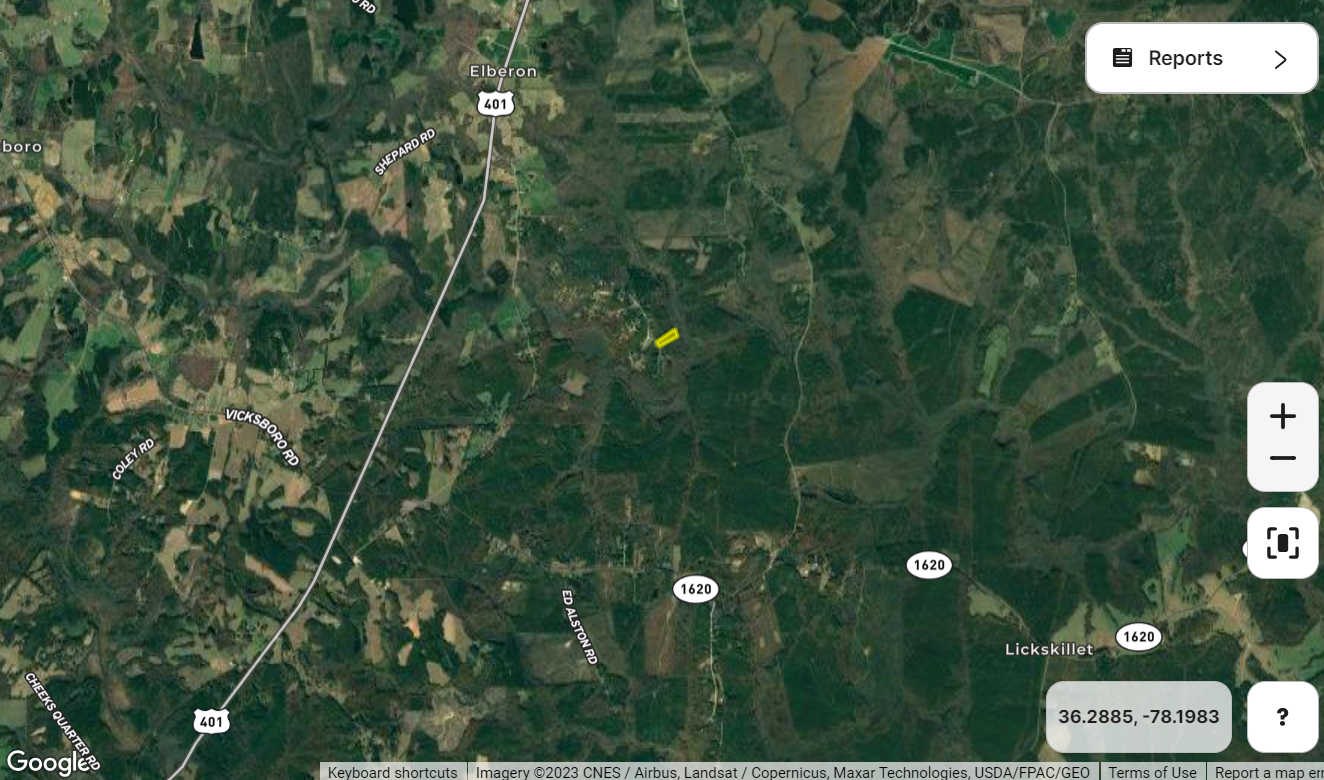The width and height of the screenshot is (1324, 780).
Task: Select the yellow highlighted parcel
Action: tap(667, 338)
